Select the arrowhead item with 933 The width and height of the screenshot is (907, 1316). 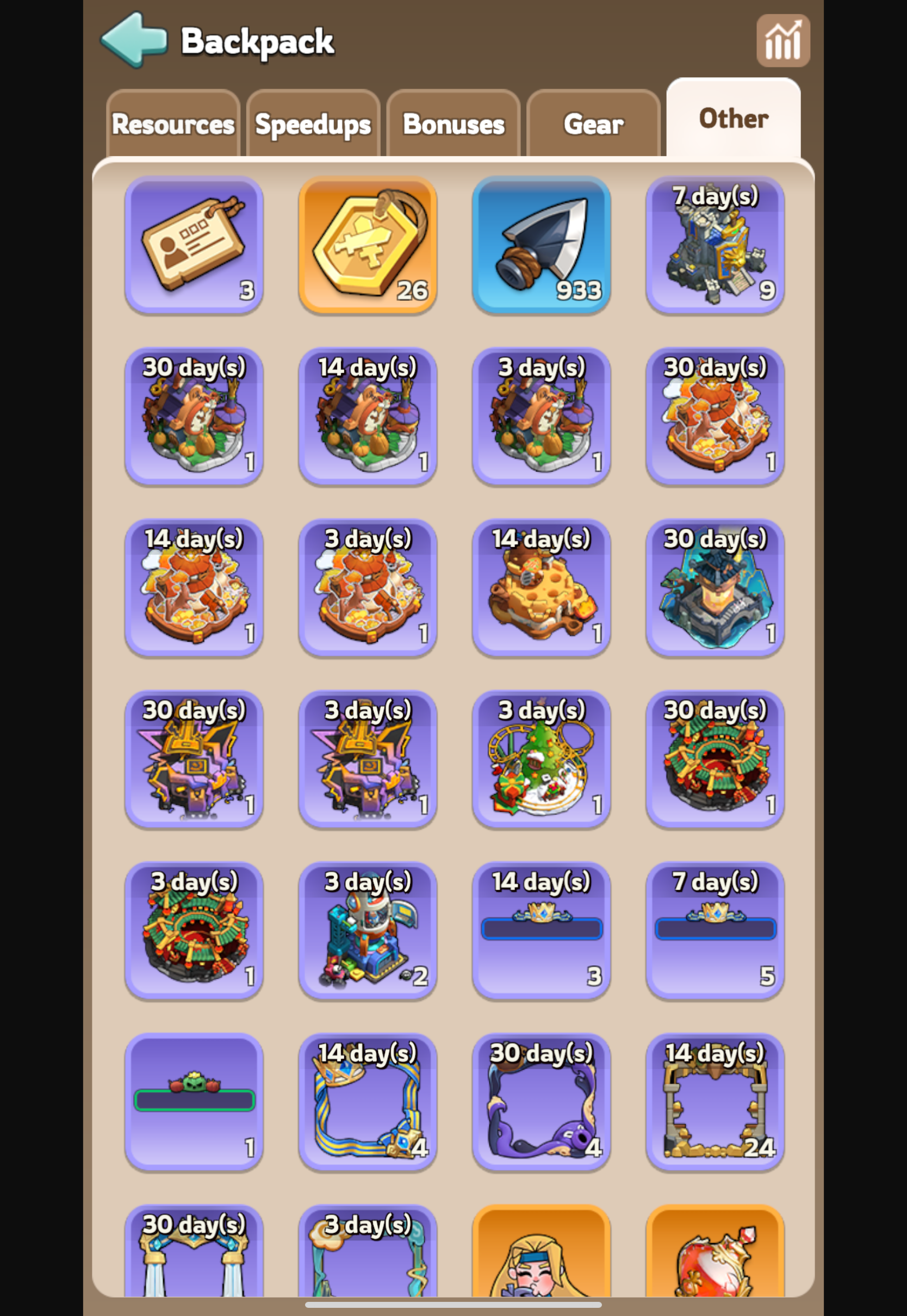541,244
